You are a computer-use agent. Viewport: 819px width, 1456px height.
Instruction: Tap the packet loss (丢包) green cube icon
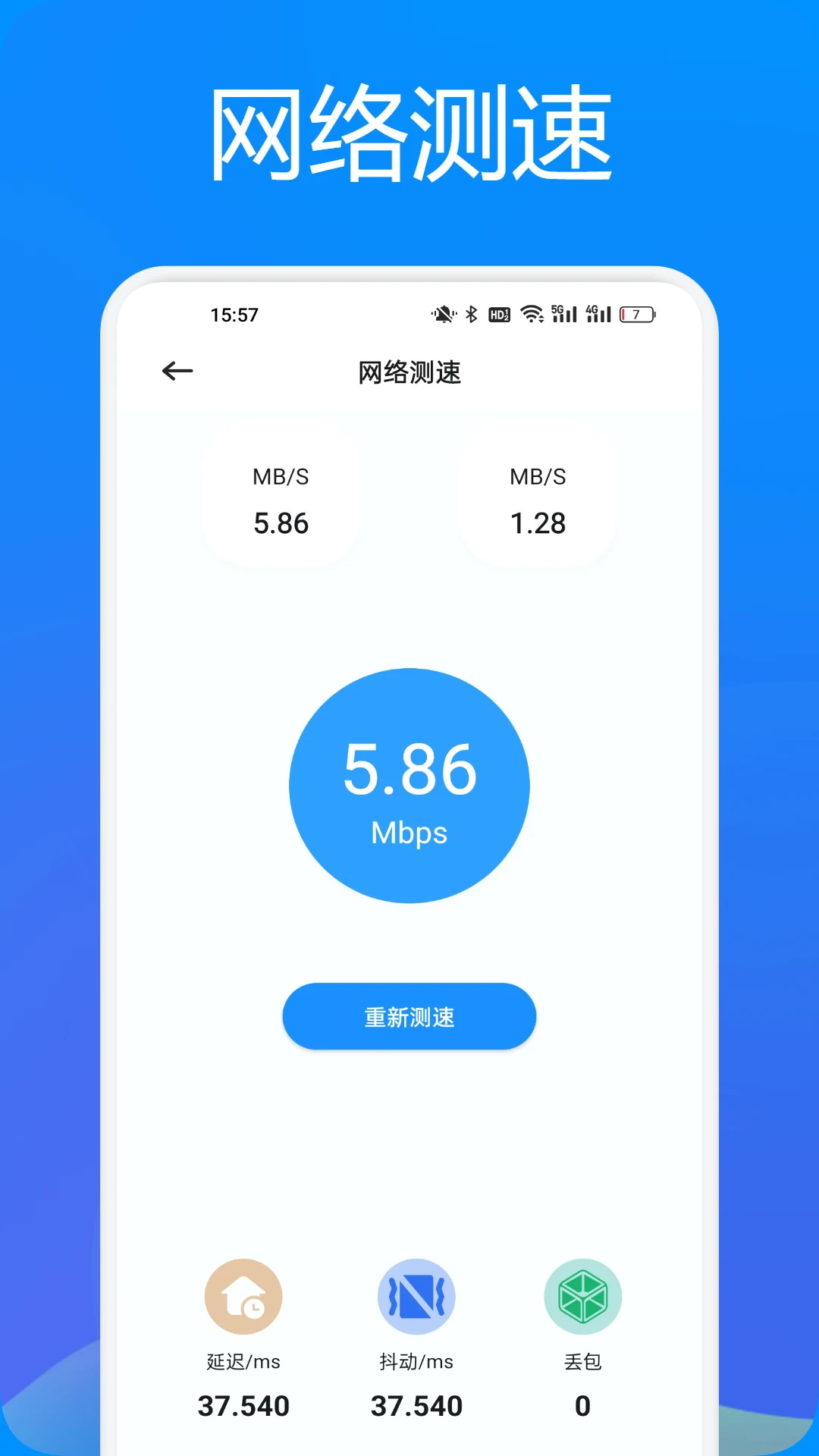coord(582,1297)
